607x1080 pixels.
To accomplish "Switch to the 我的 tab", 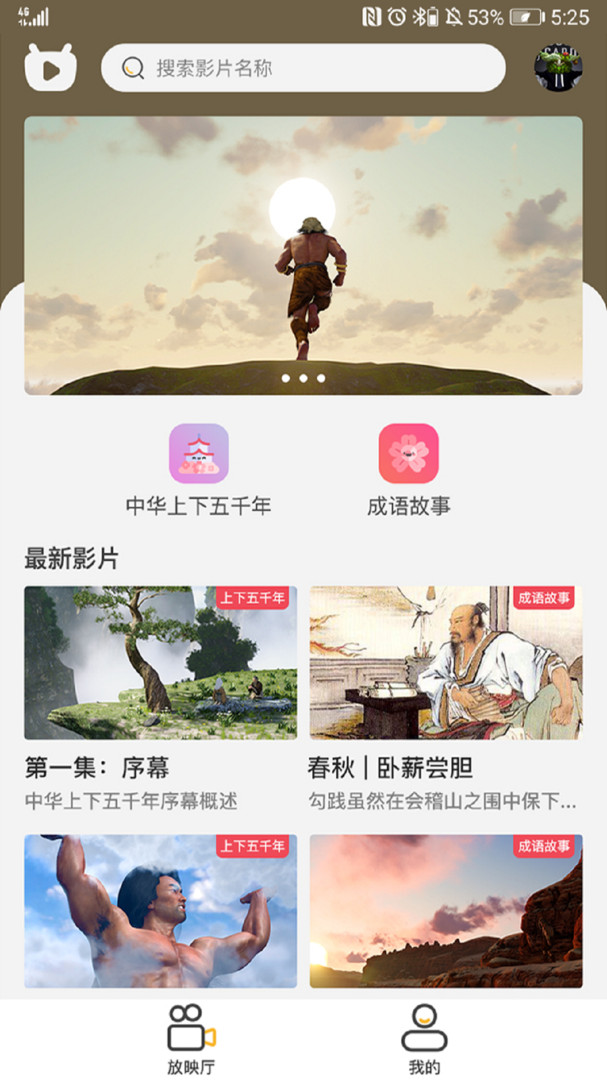I will [424, 1038].
